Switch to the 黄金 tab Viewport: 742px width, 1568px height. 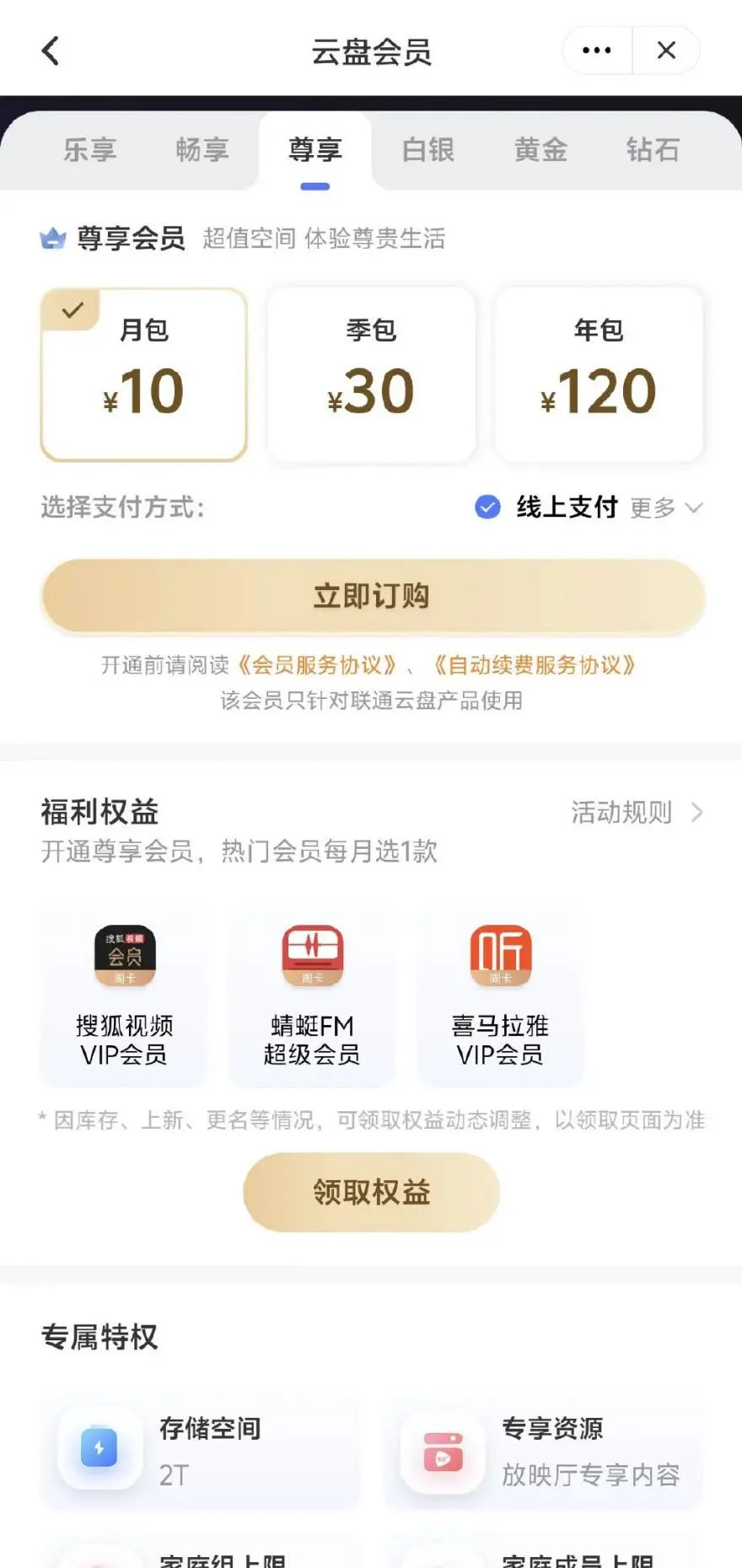pyautogui.click(x=540, y=150)
